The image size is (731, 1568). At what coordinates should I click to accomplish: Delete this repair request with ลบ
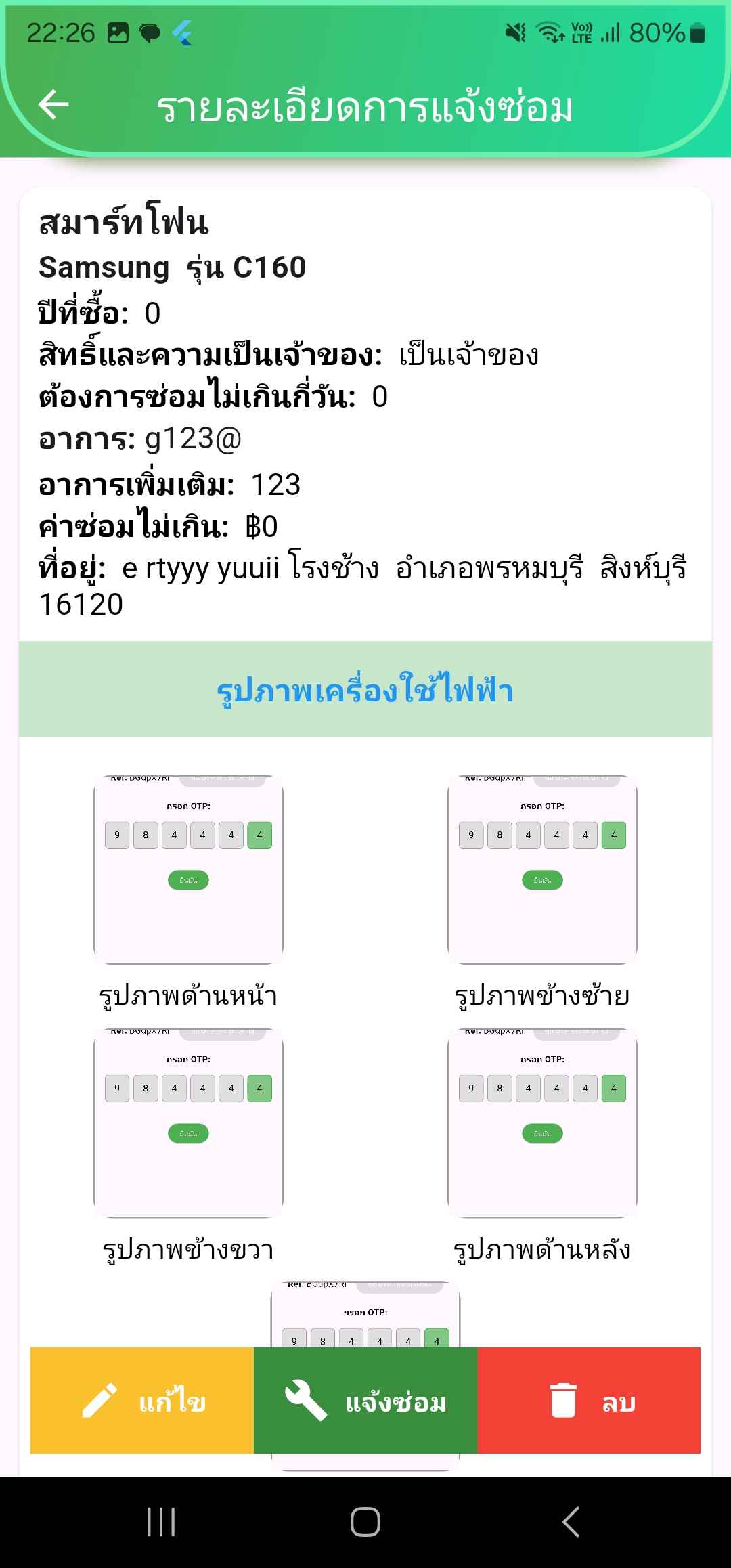pyautogui.click(x=589, y=1400)
